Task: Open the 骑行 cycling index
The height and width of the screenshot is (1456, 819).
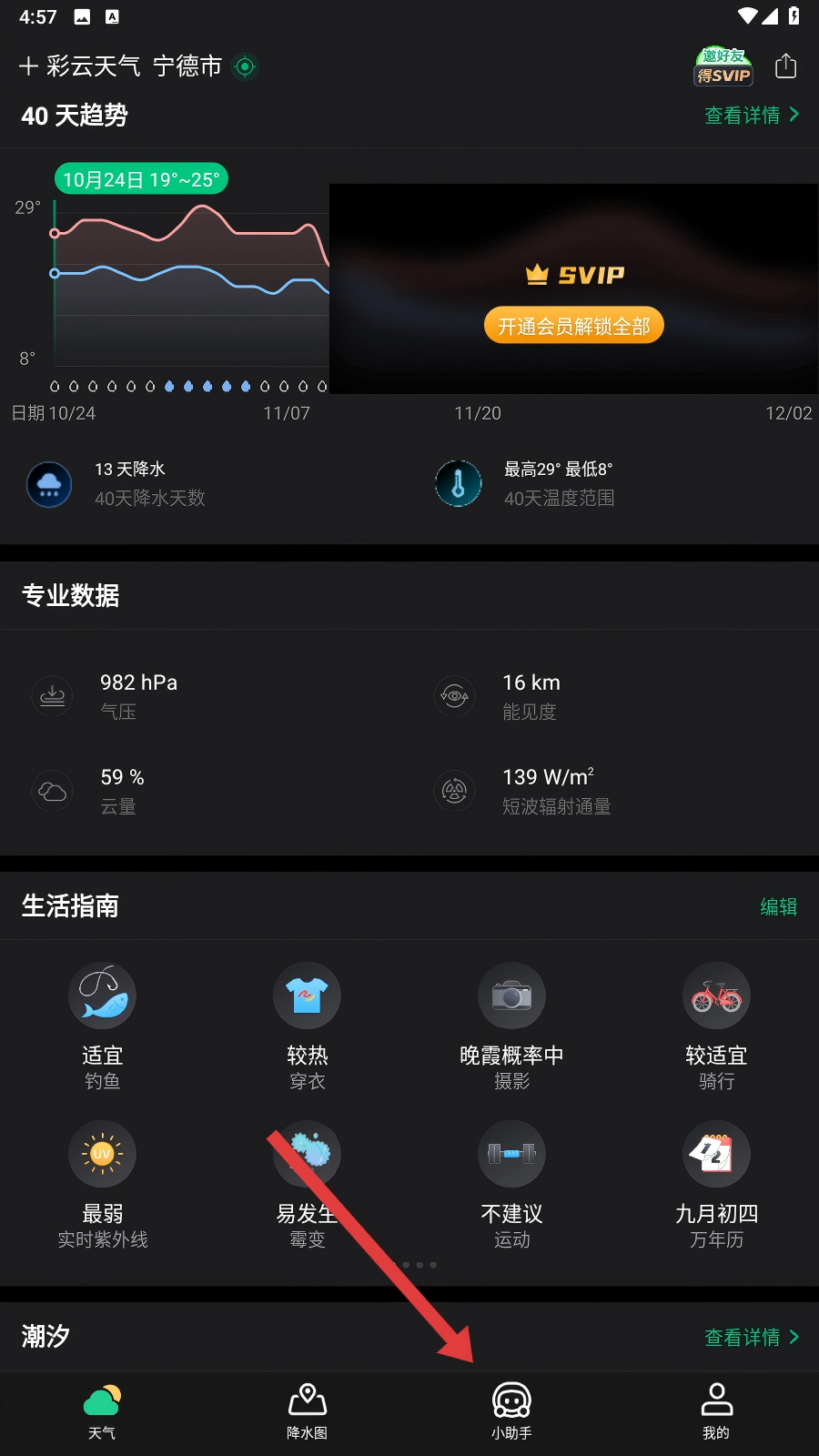Action: tap(716, 1026)
